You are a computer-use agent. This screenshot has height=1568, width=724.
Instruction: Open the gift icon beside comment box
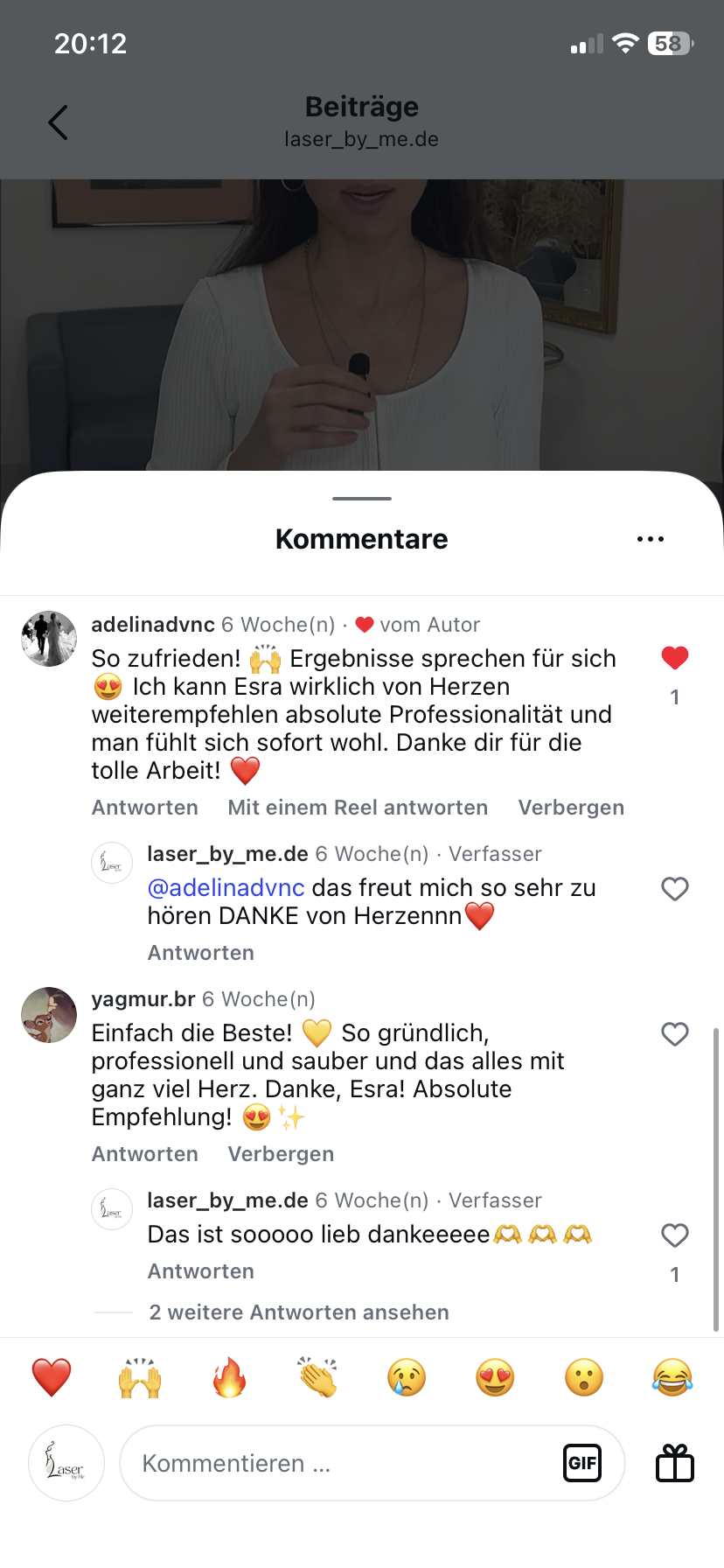[674, 1463]
